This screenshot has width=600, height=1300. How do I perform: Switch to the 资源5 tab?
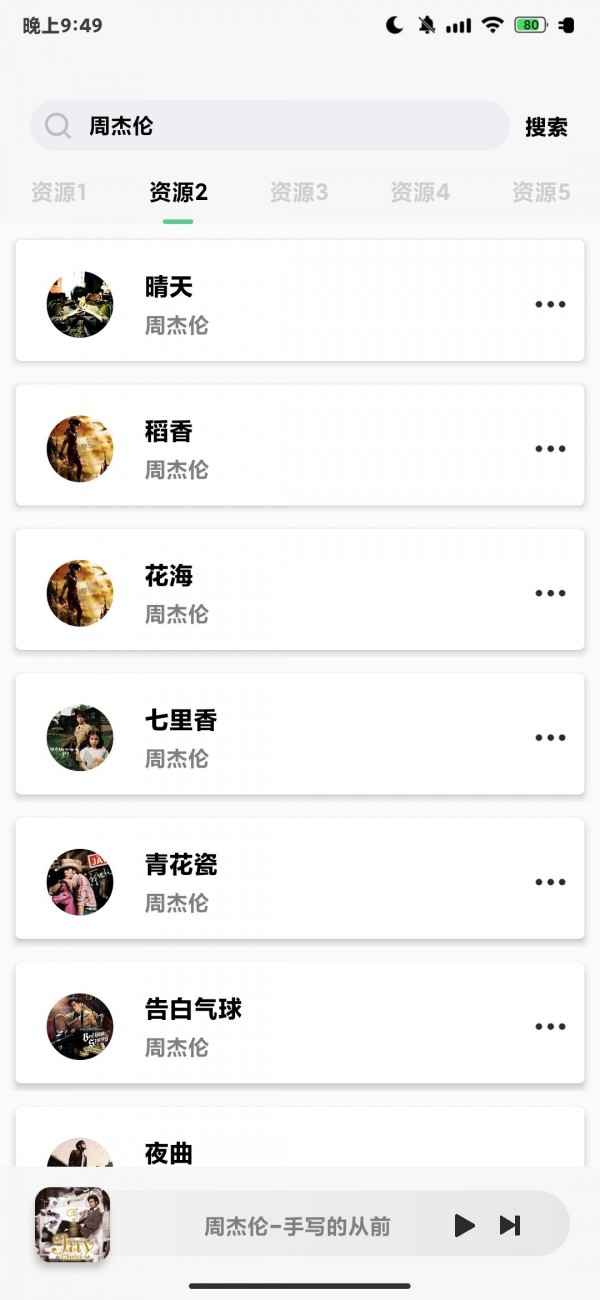coord(540,192)
